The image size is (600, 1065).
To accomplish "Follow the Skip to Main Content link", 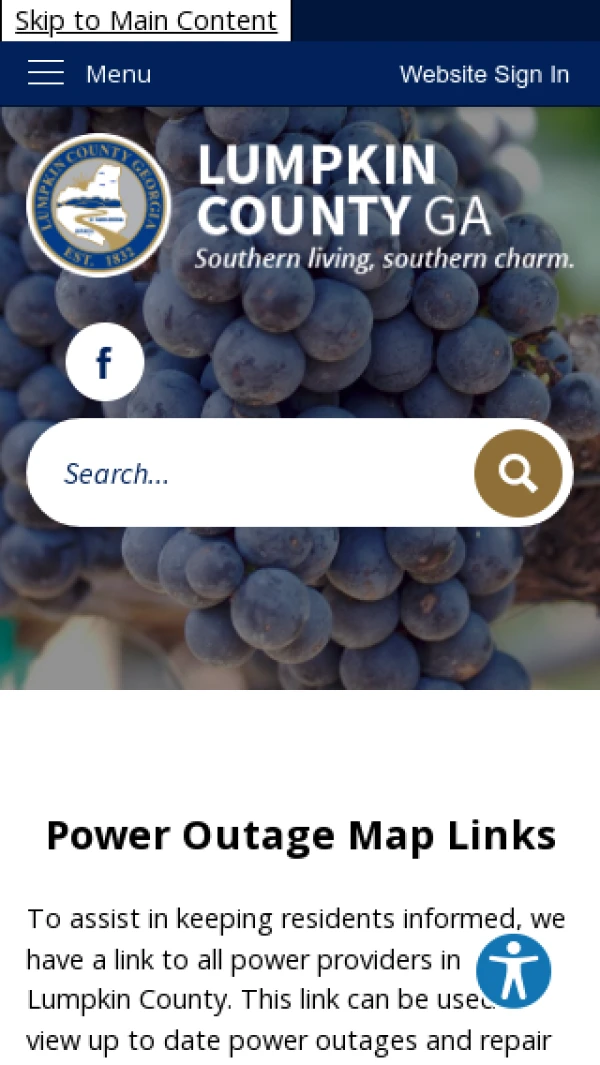I will pos(146,21).
